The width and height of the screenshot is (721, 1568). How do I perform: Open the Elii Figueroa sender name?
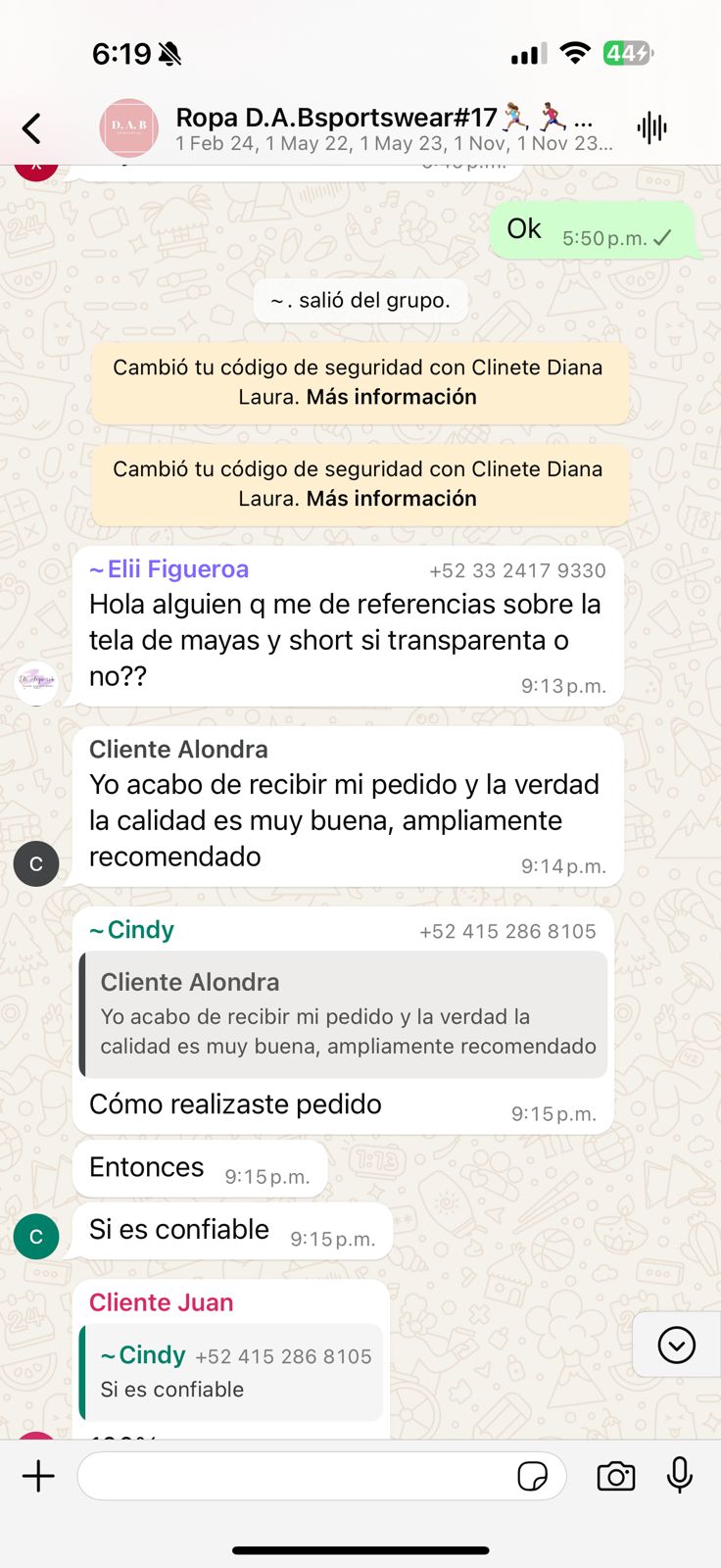169,569
